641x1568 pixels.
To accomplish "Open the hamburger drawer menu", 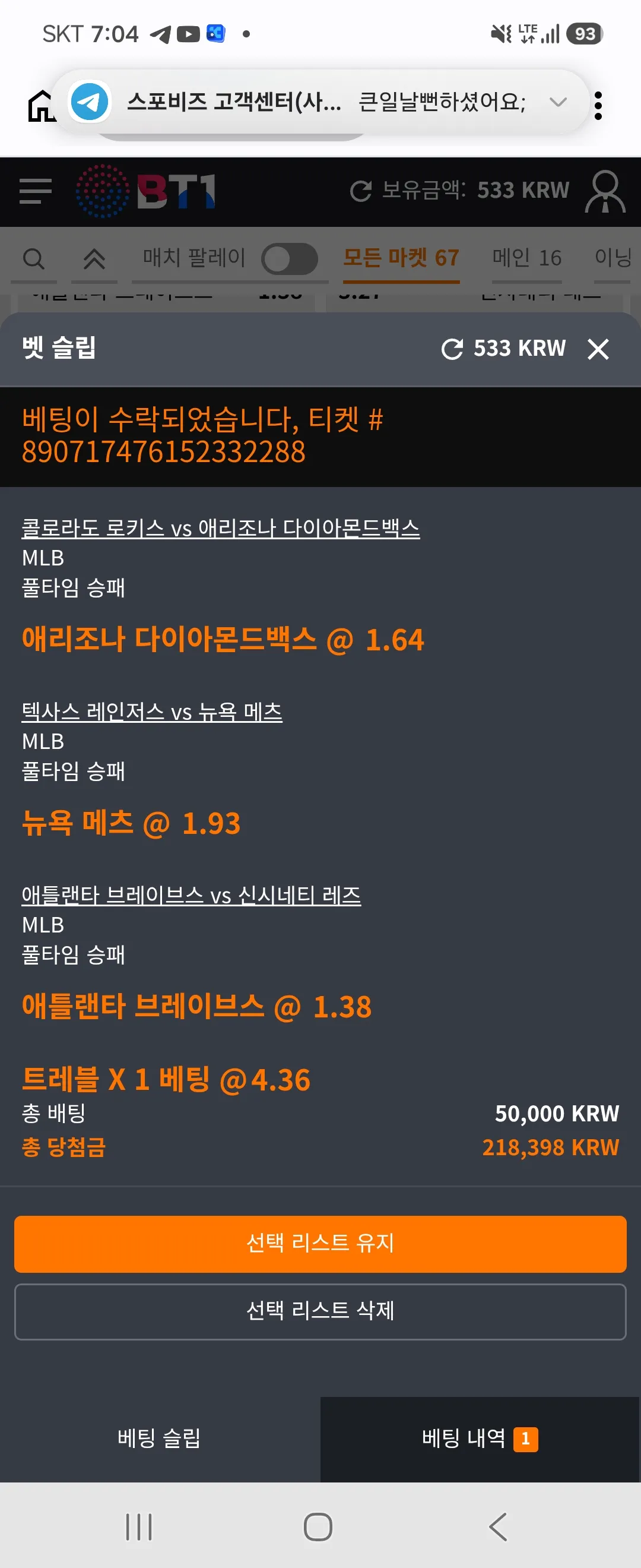I will pos(35,191).
